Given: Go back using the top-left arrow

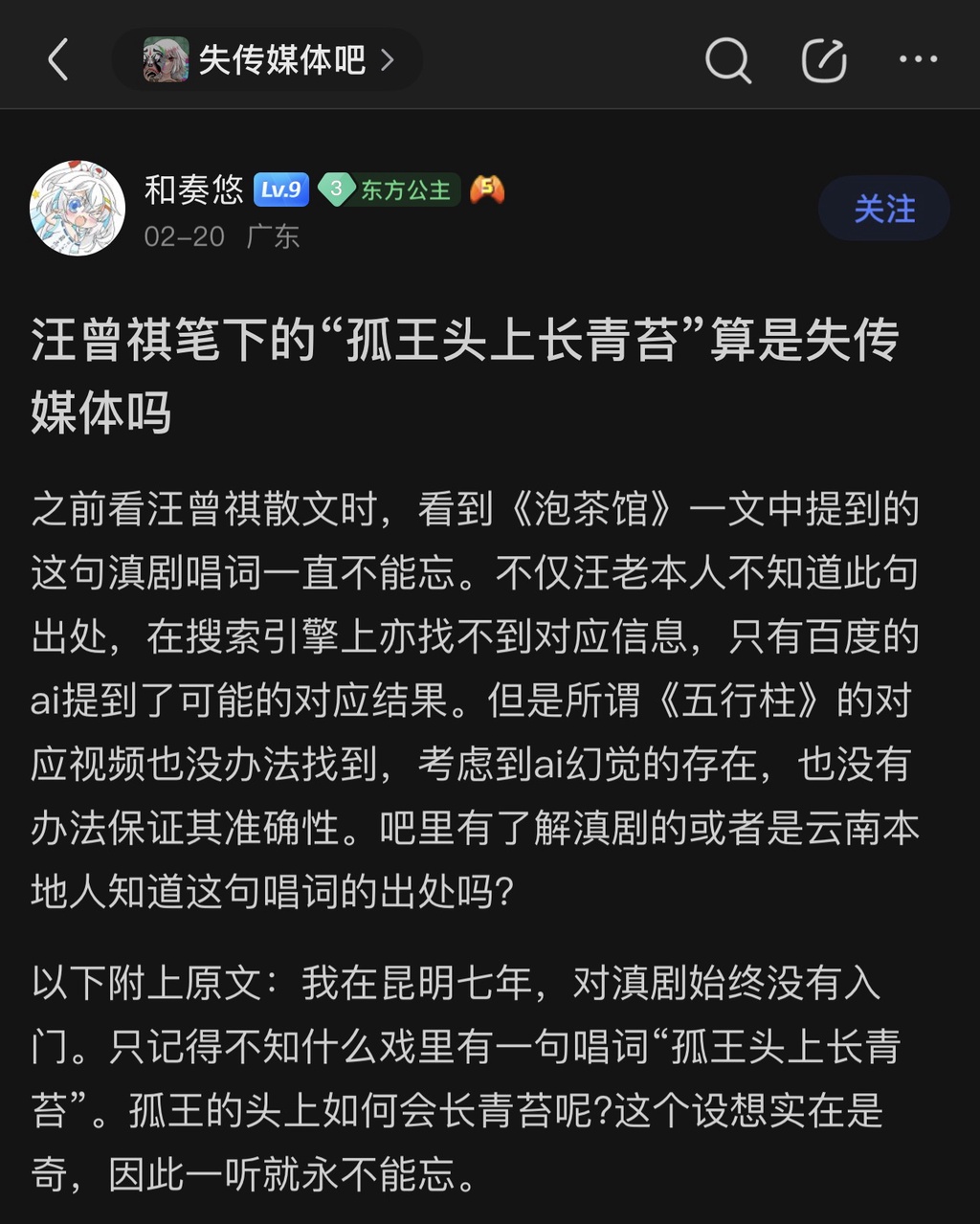Looking at the screenshot, I should tap(58, 60).
